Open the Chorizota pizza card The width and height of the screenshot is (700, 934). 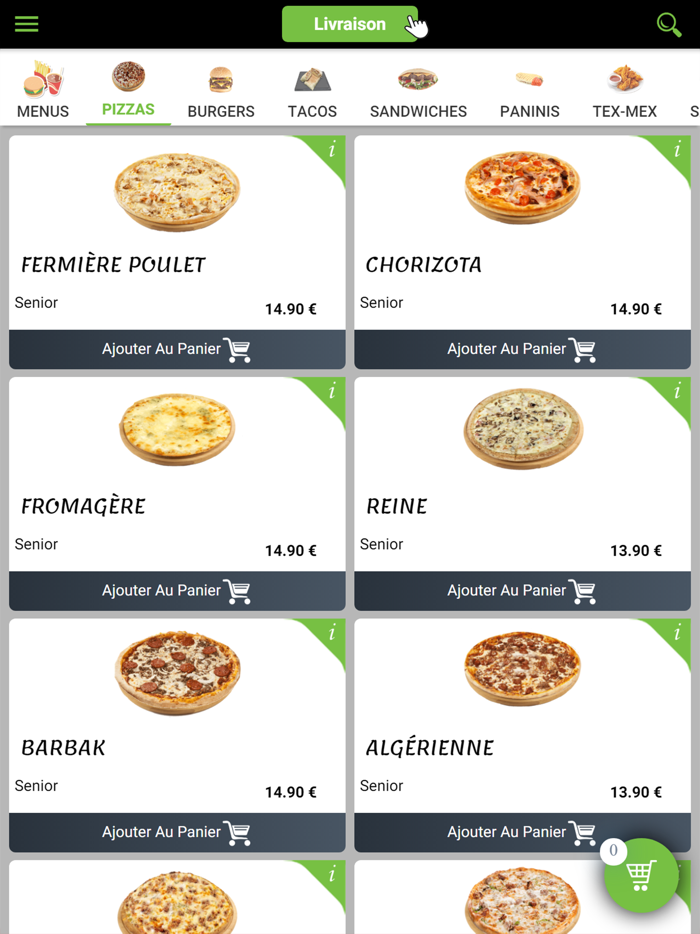point(522,230)
